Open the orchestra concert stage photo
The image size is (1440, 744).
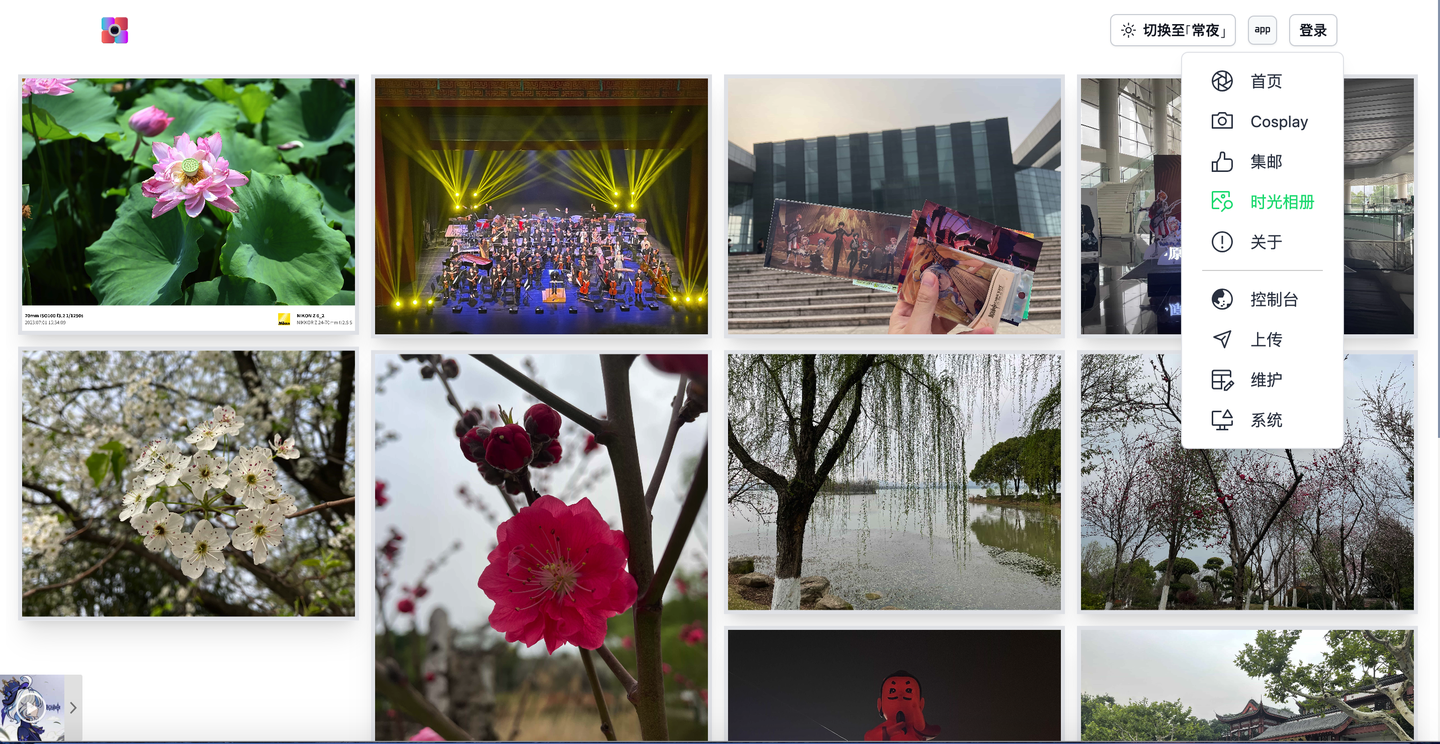541,205
